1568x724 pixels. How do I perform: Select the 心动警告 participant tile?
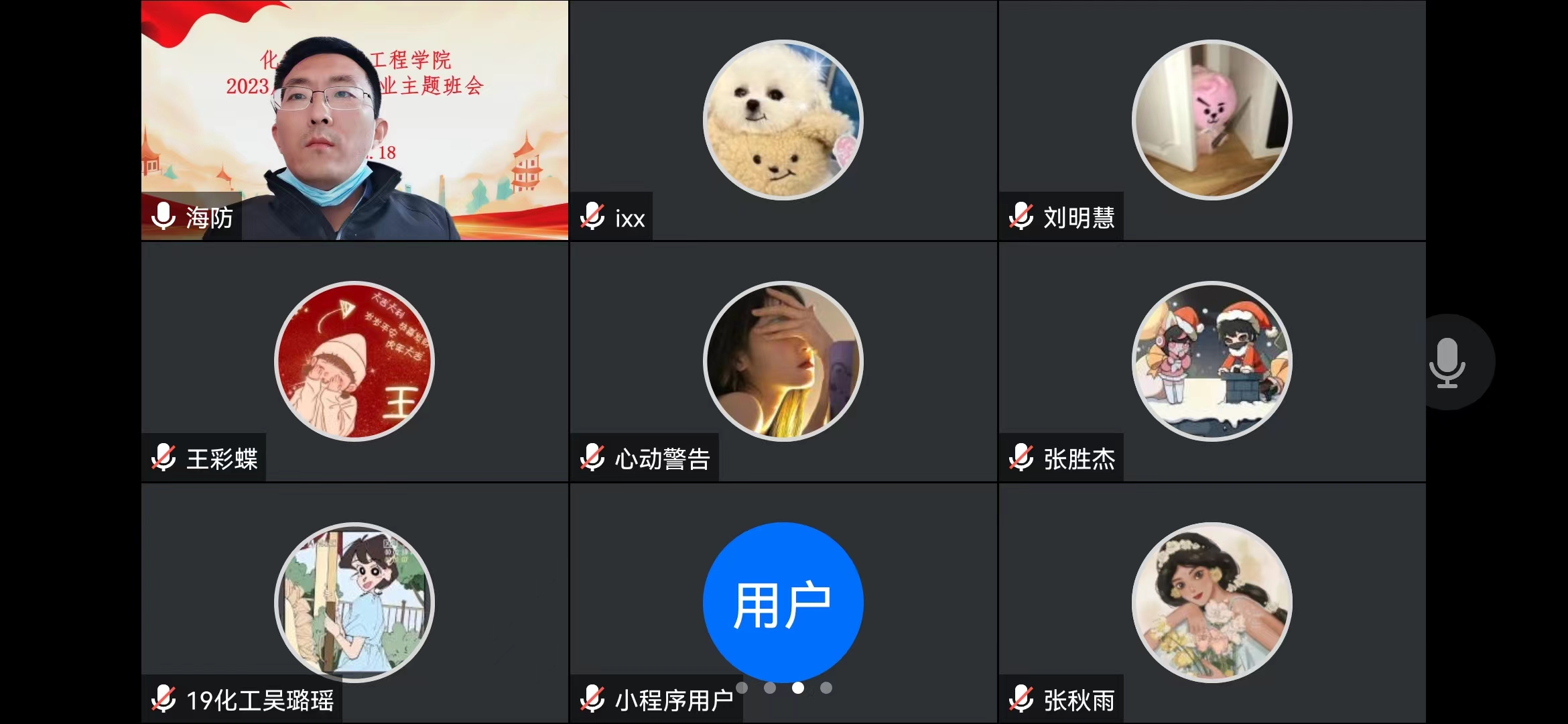(783, 362)
